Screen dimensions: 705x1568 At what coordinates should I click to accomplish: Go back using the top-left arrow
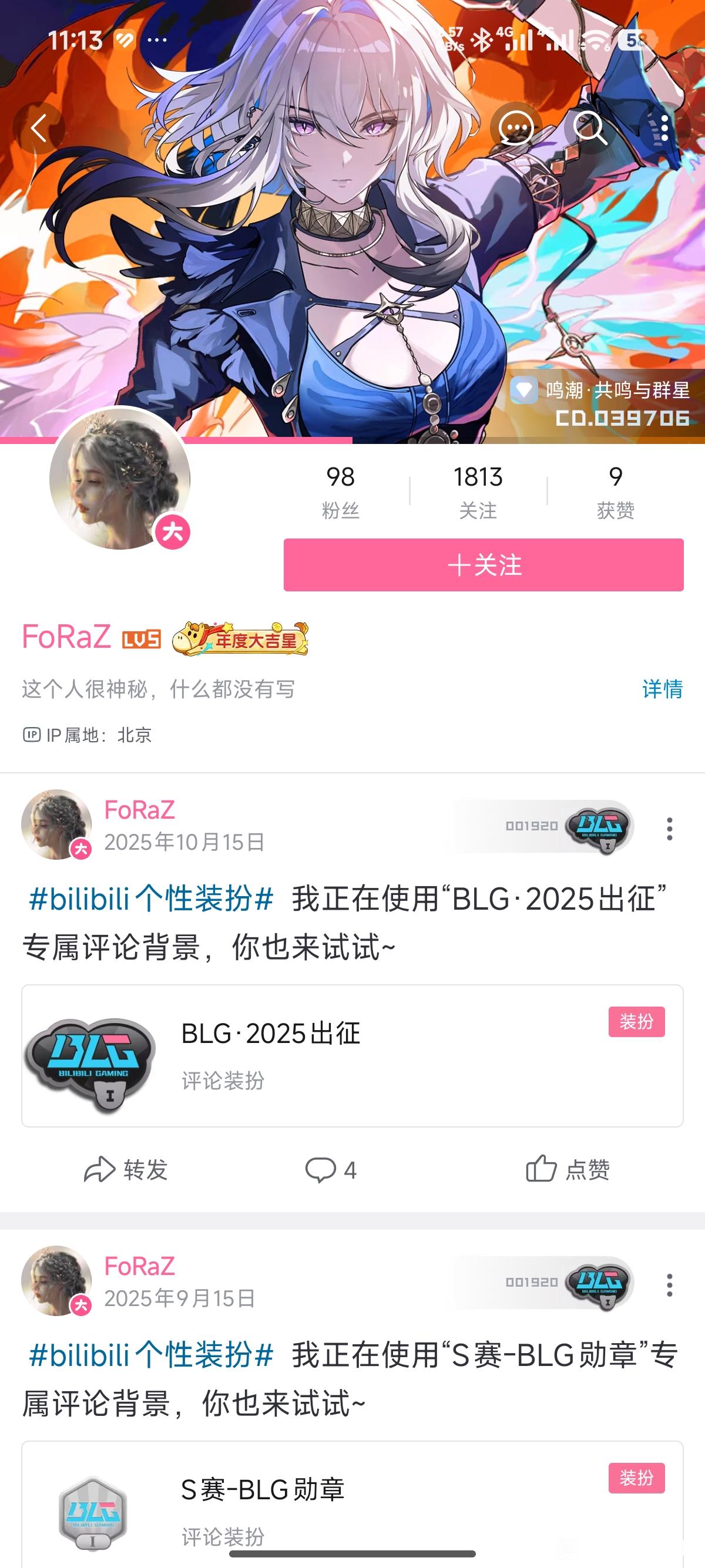click(39, 129)
